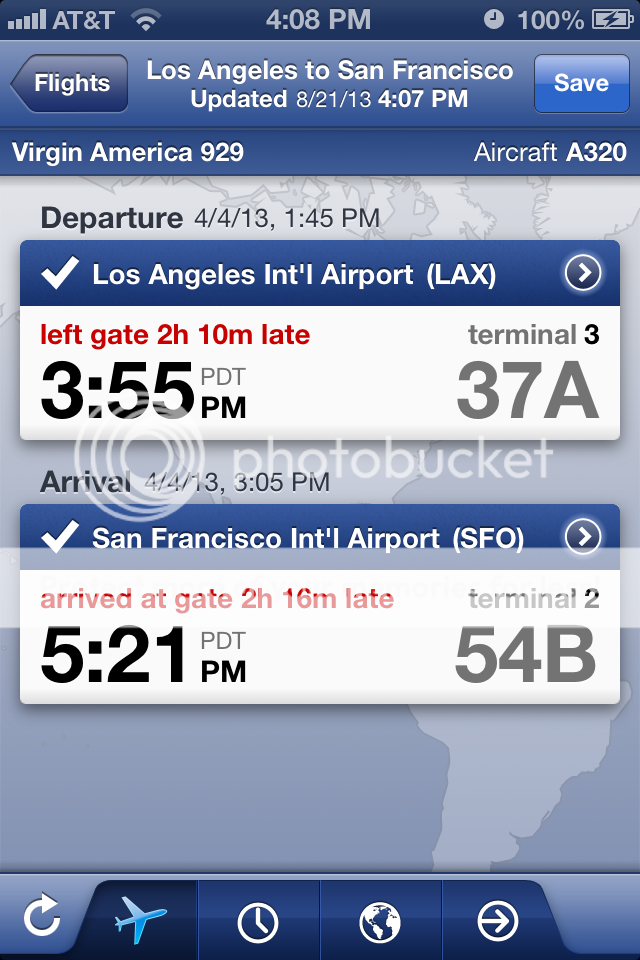Switch to the globe map tab
Viewport: 640px width, 960px height.
point(381,920)
